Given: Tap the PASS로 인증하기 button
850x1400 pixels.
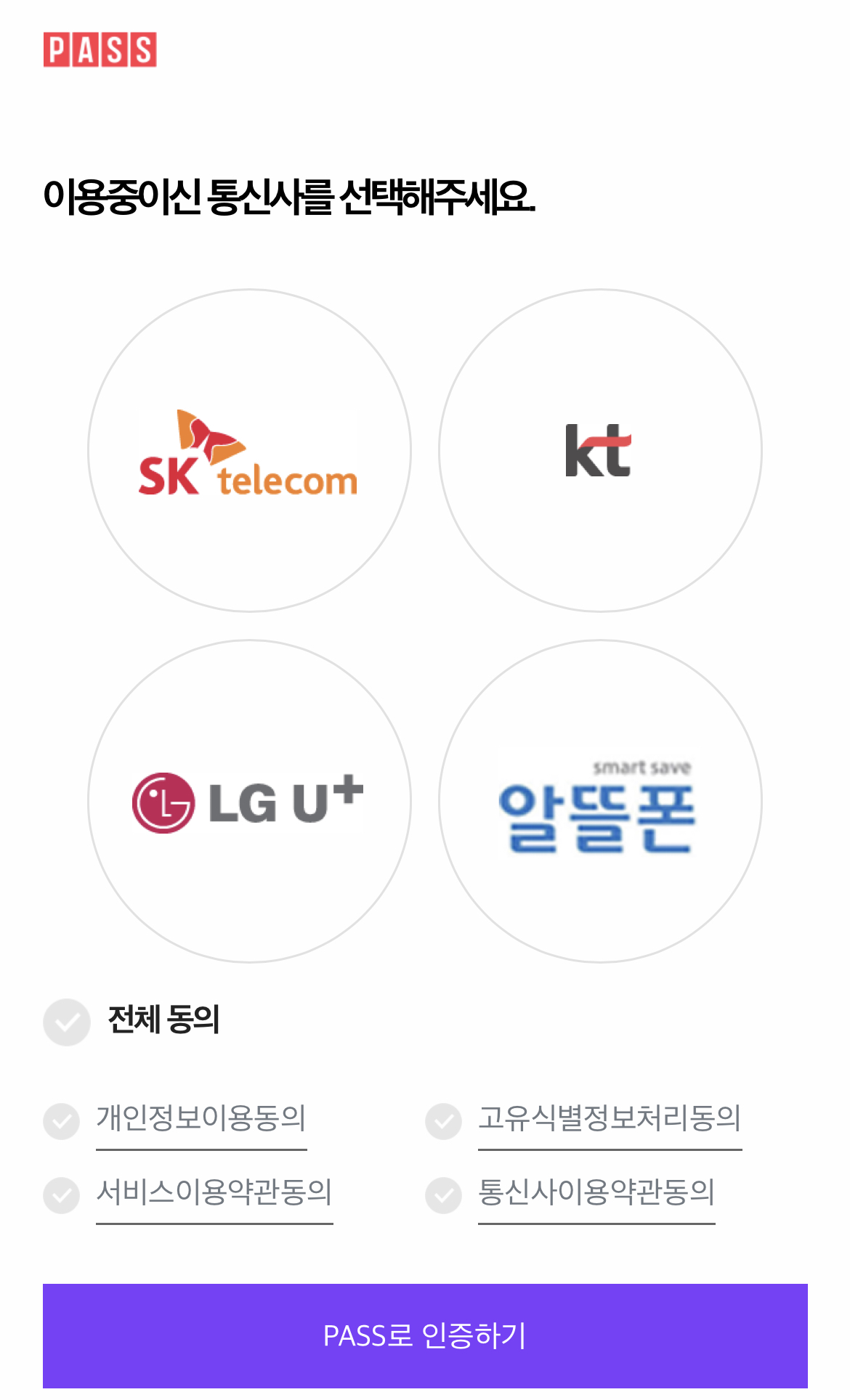Looking at the screenshot, I should (425, 1336).
